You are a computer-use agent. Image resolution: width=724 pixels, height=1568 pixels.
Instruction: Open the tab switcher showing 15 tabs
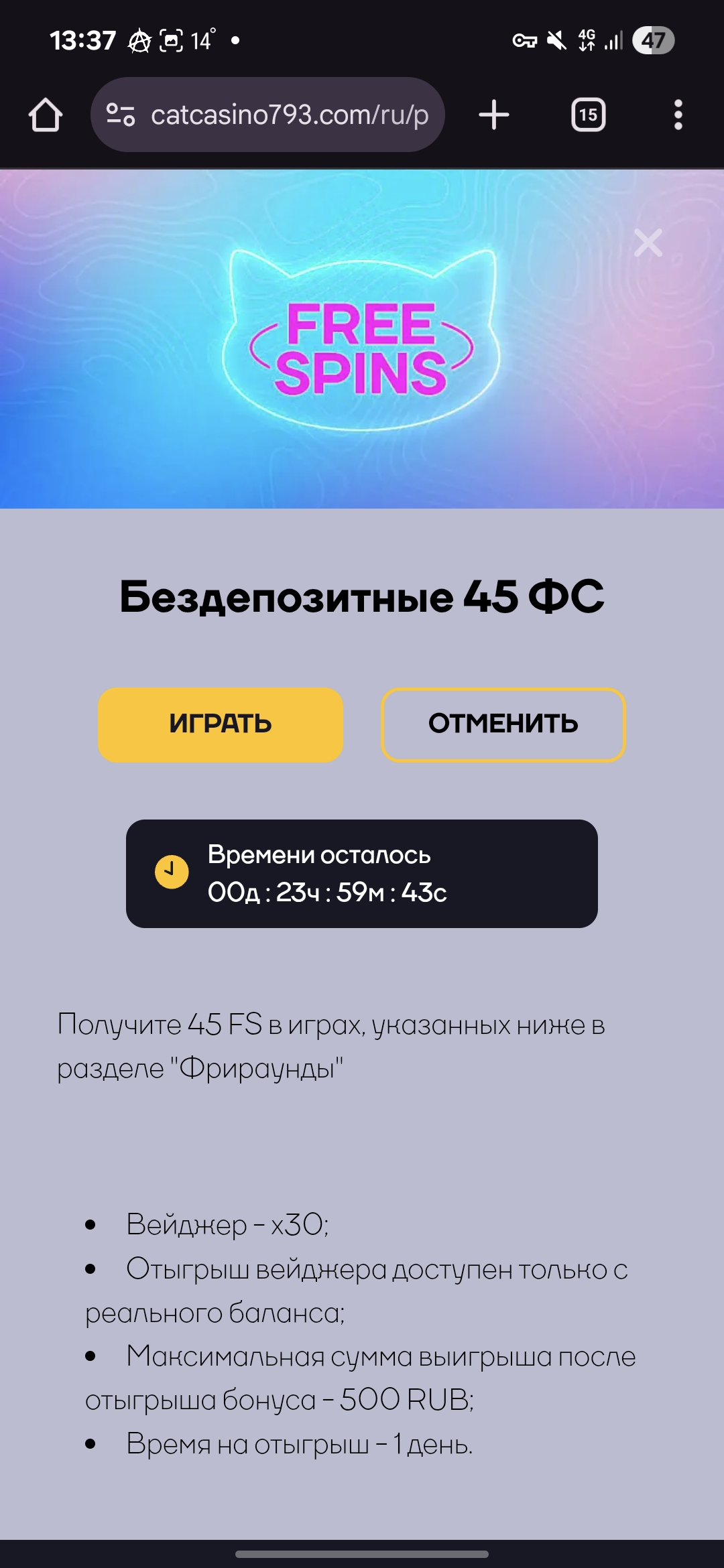tap(588, 115)
